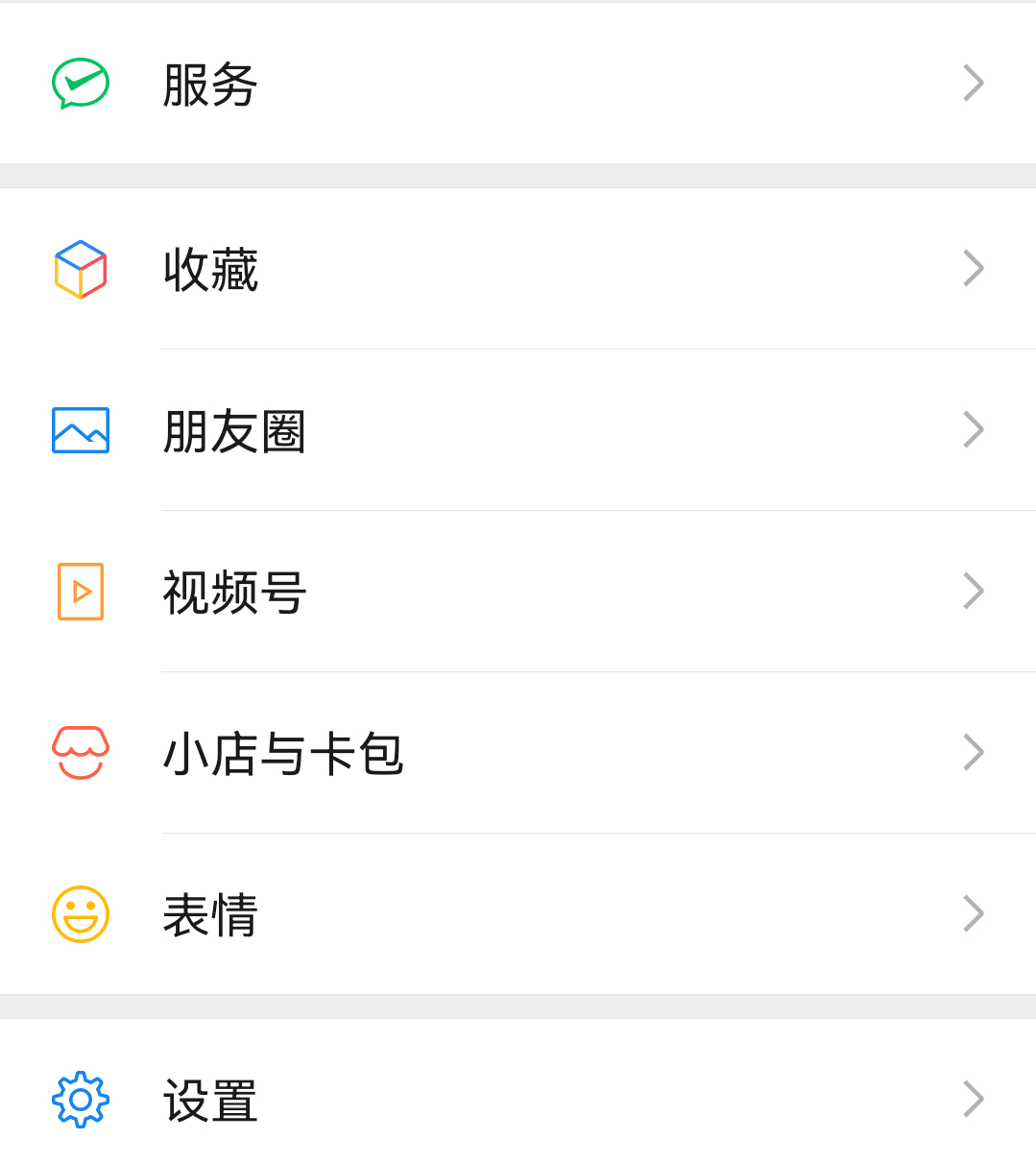This screenshot has height=1164, width=1036.
Task: Open Moments by tapping 朋友圈 text
Action: pyautogui.click(x=234, y=431)
